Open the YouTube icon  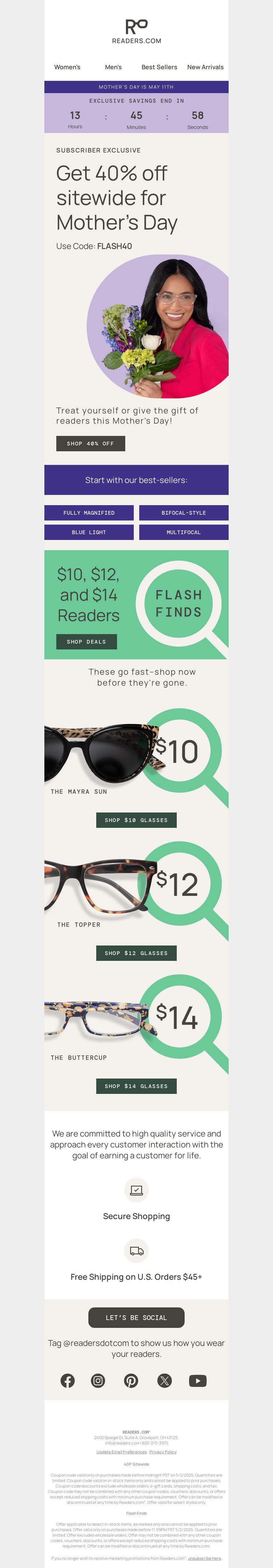(198, 1380)
